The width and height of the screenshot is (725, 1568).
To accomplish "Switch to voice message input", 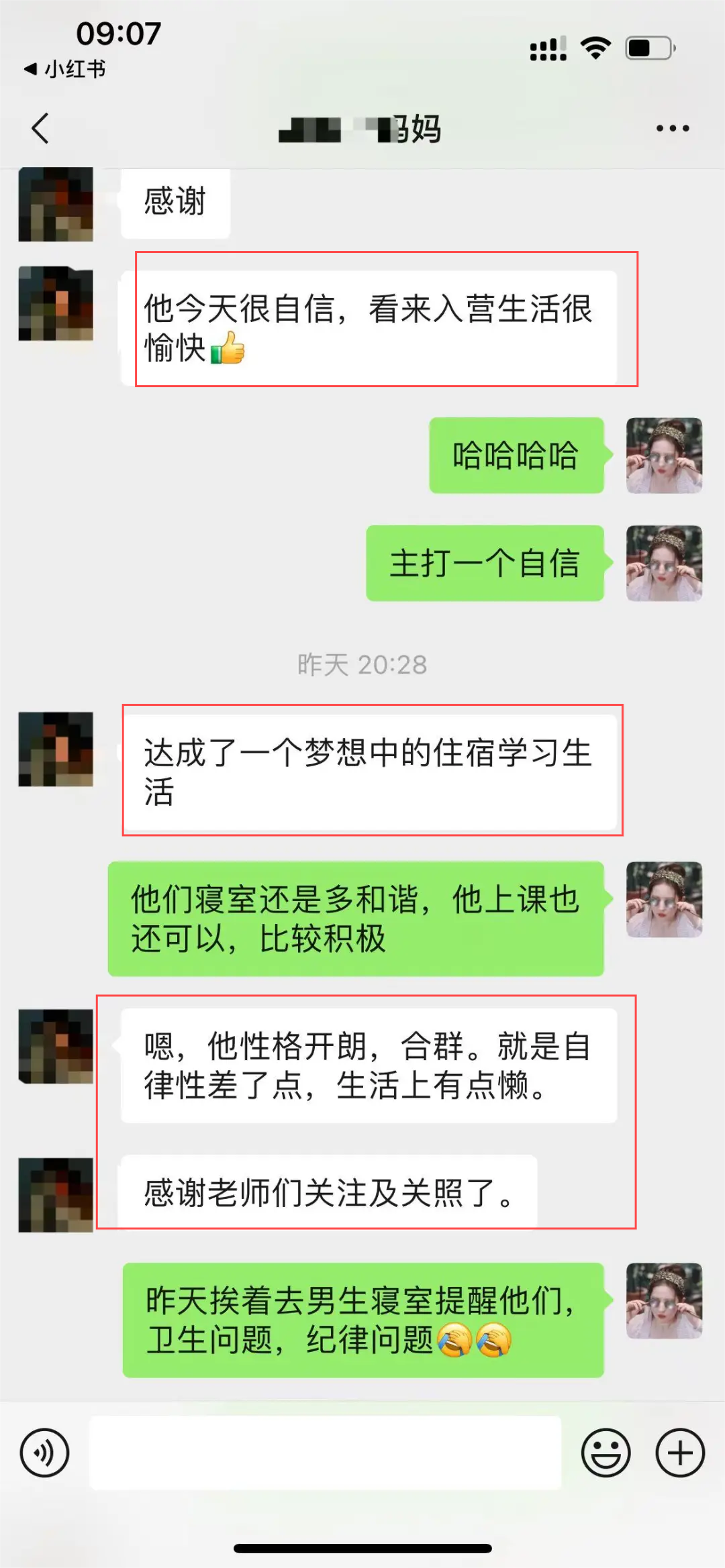I will 44,1453.
